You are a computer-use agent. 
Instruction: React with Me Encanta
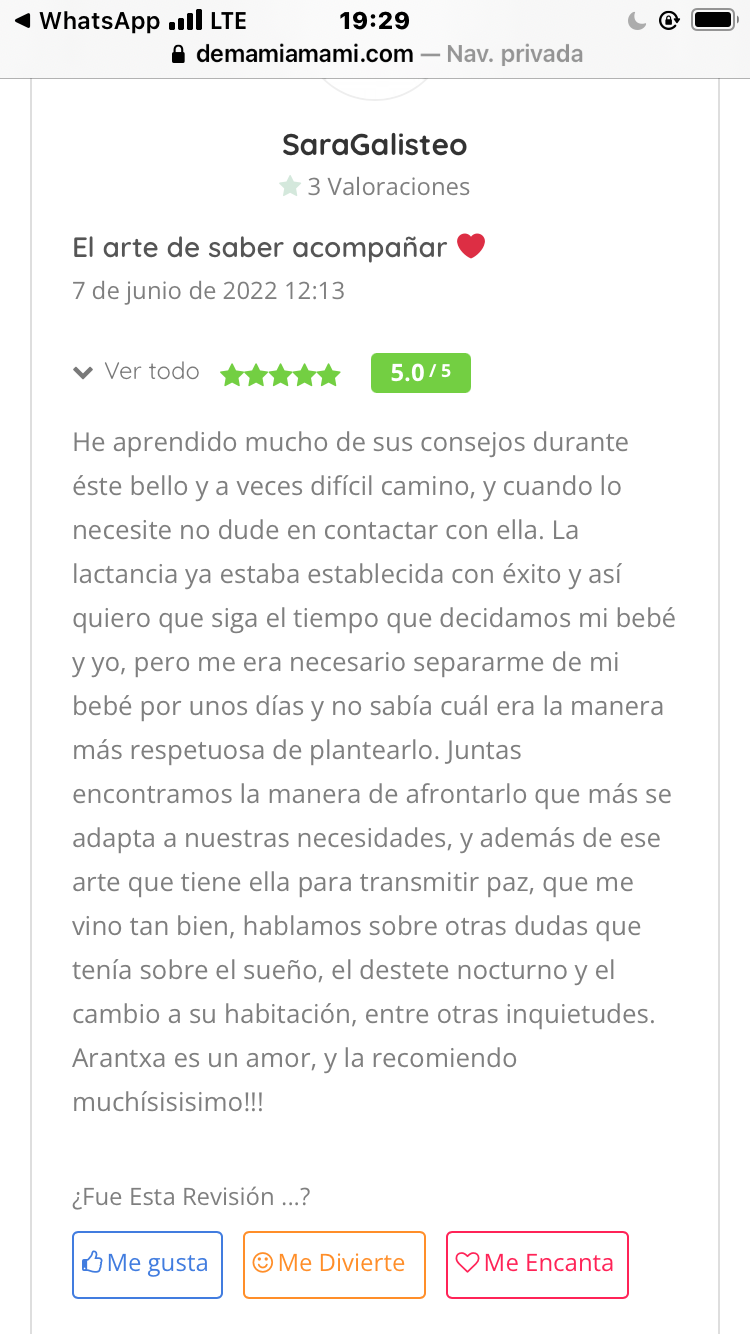[x=537, y=1264]
